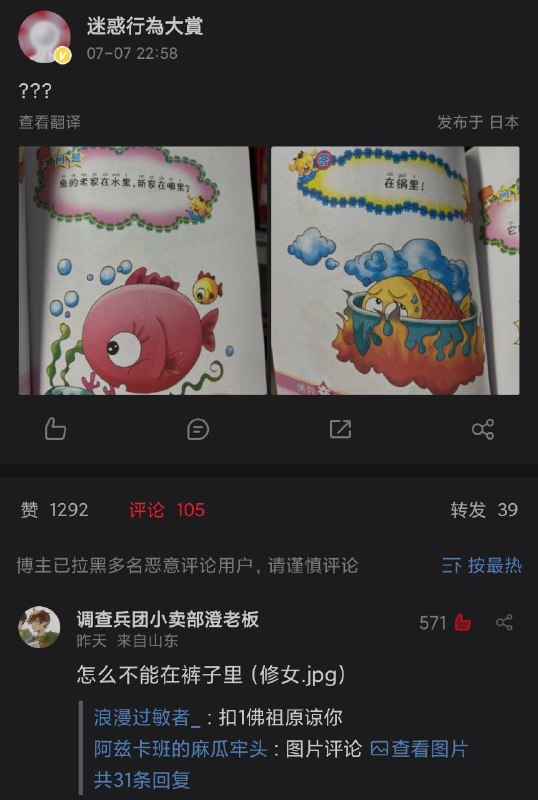Open 阿兹卡班的麻瓜牢头 user profile link
Screen dimensions: 538x800
click(x=181, y=749)
